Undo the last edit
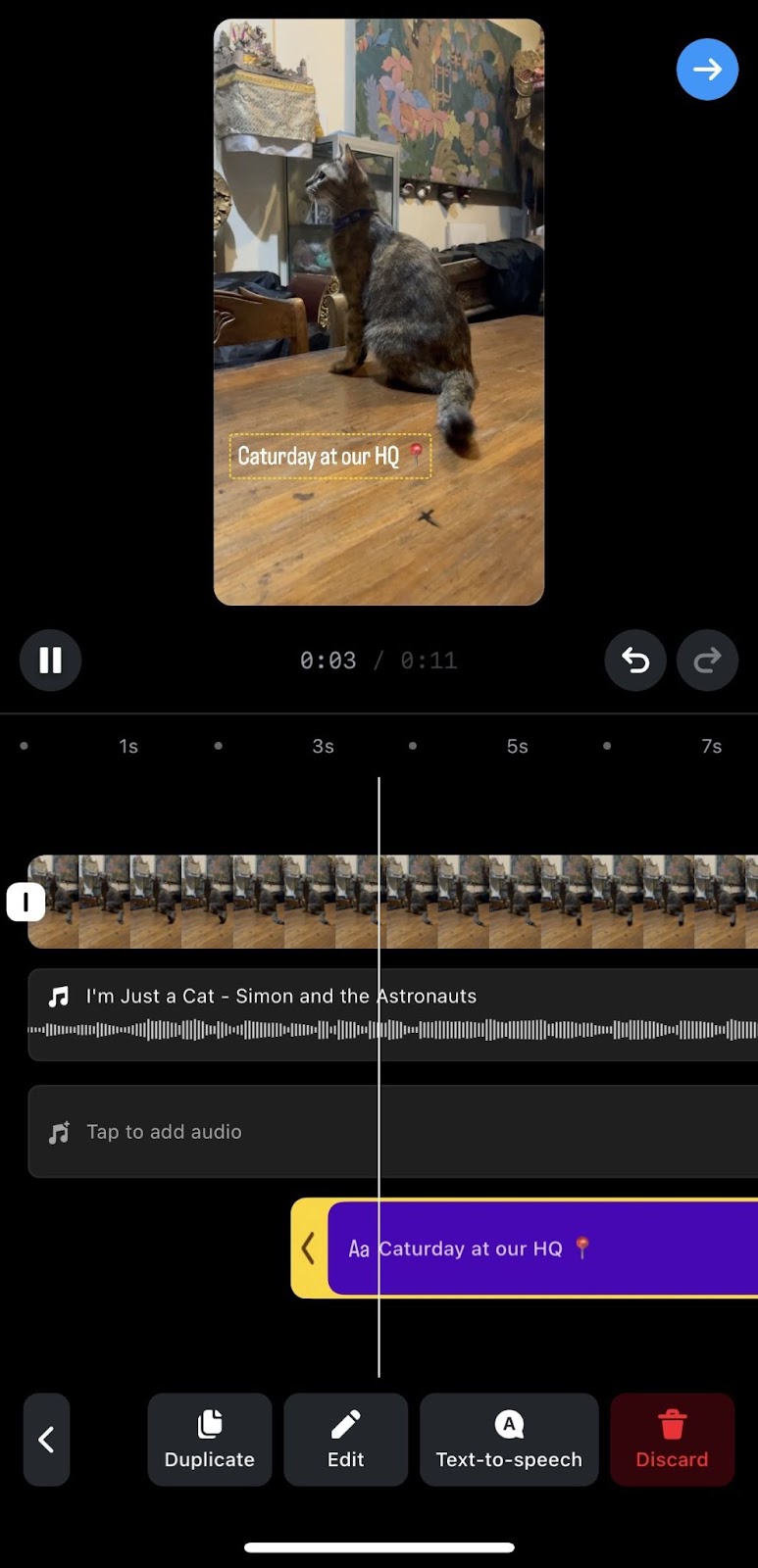Screen dimensions: 758x1568 click(x=634, y=660)
